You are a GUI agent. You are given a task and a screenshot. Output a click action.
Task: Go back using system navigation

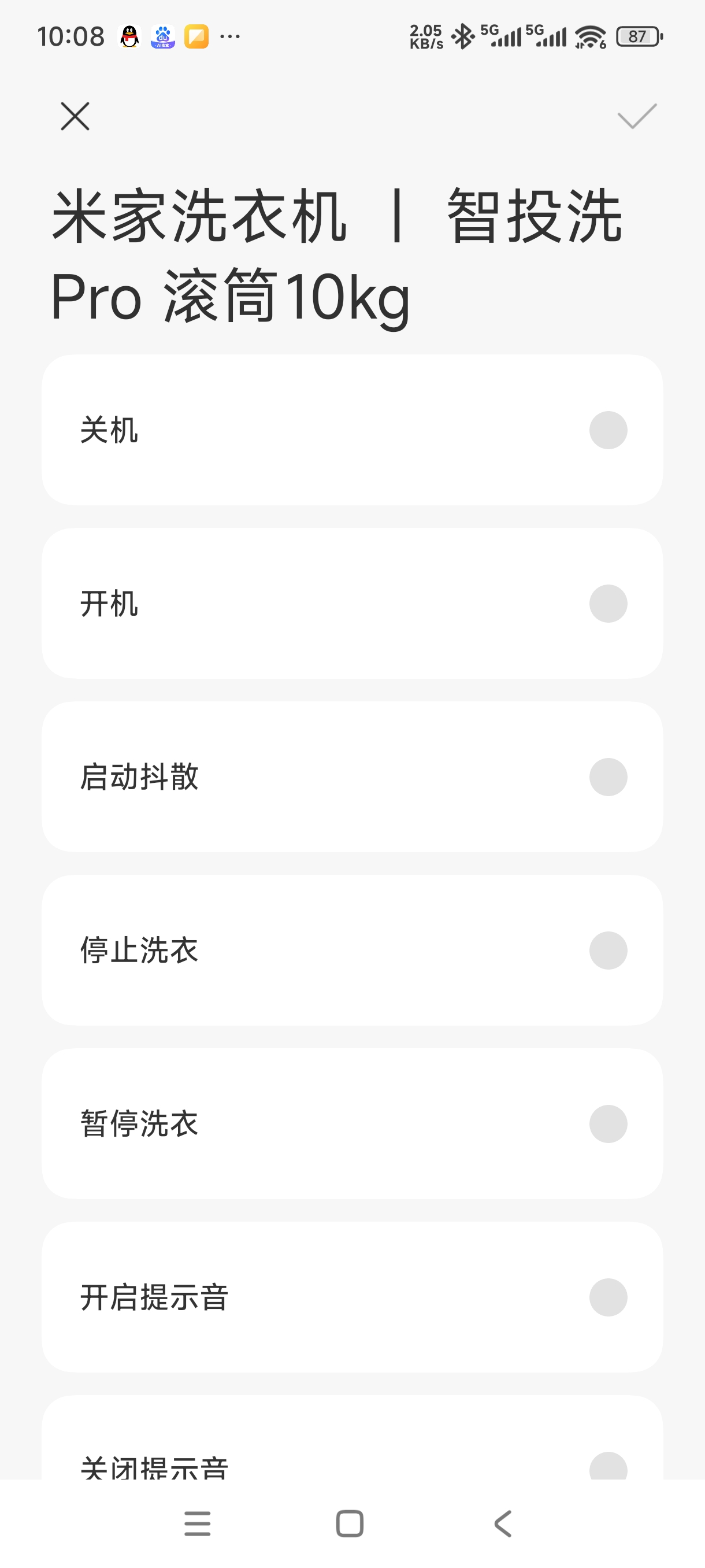(x=502, y=1523)
